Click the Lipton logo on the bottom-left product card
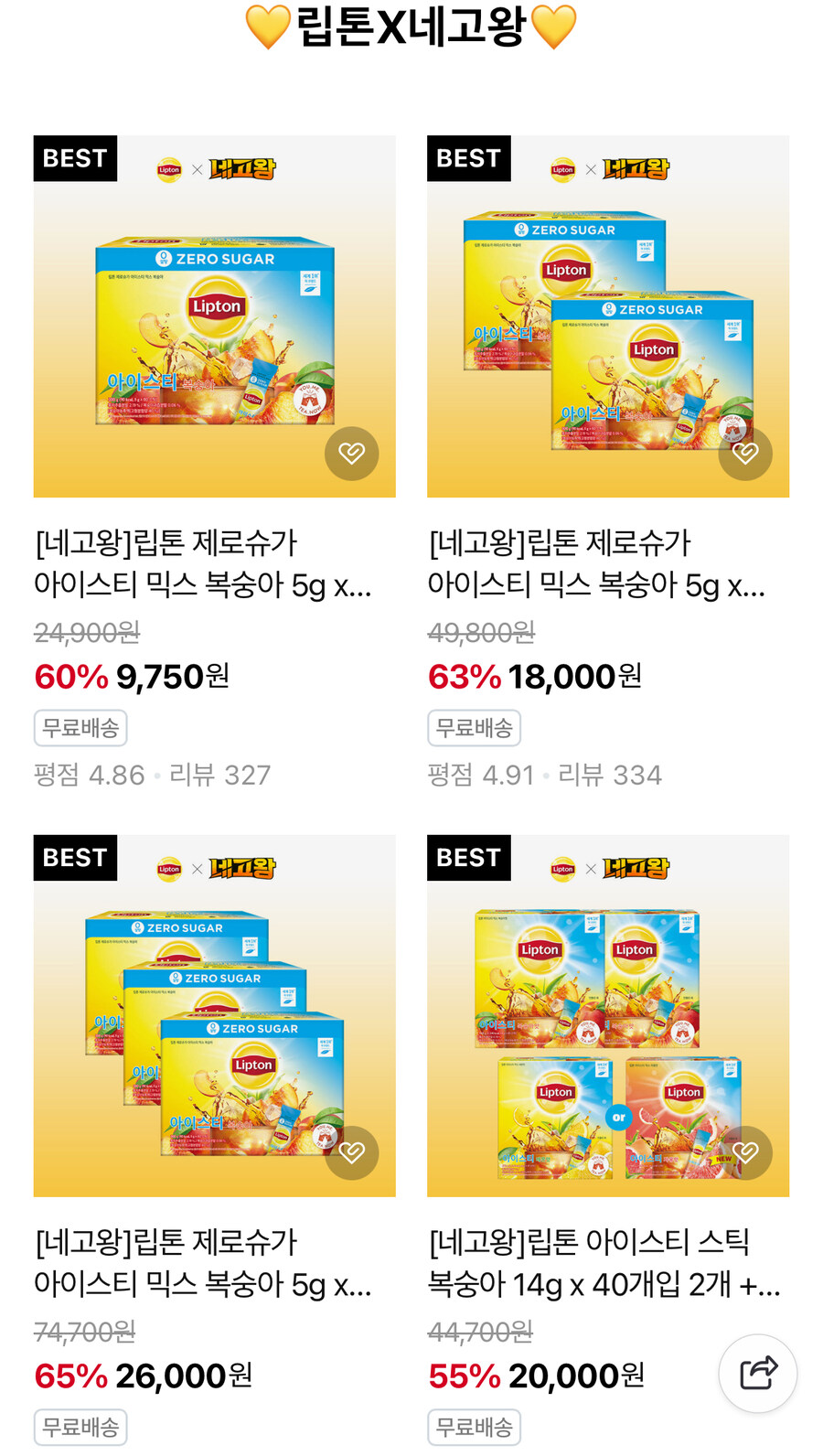 point(169,869)
